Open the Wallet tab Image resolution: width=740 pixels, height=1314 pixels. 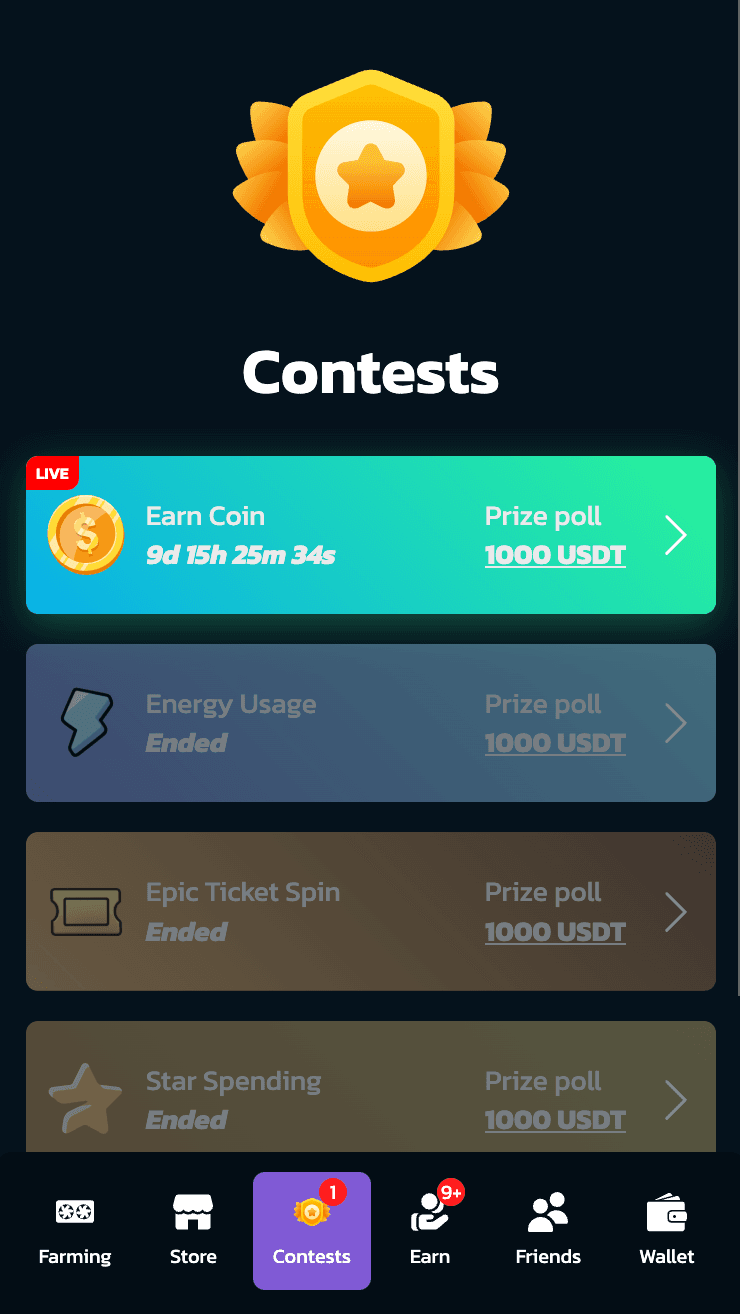tap(667, 1231)
